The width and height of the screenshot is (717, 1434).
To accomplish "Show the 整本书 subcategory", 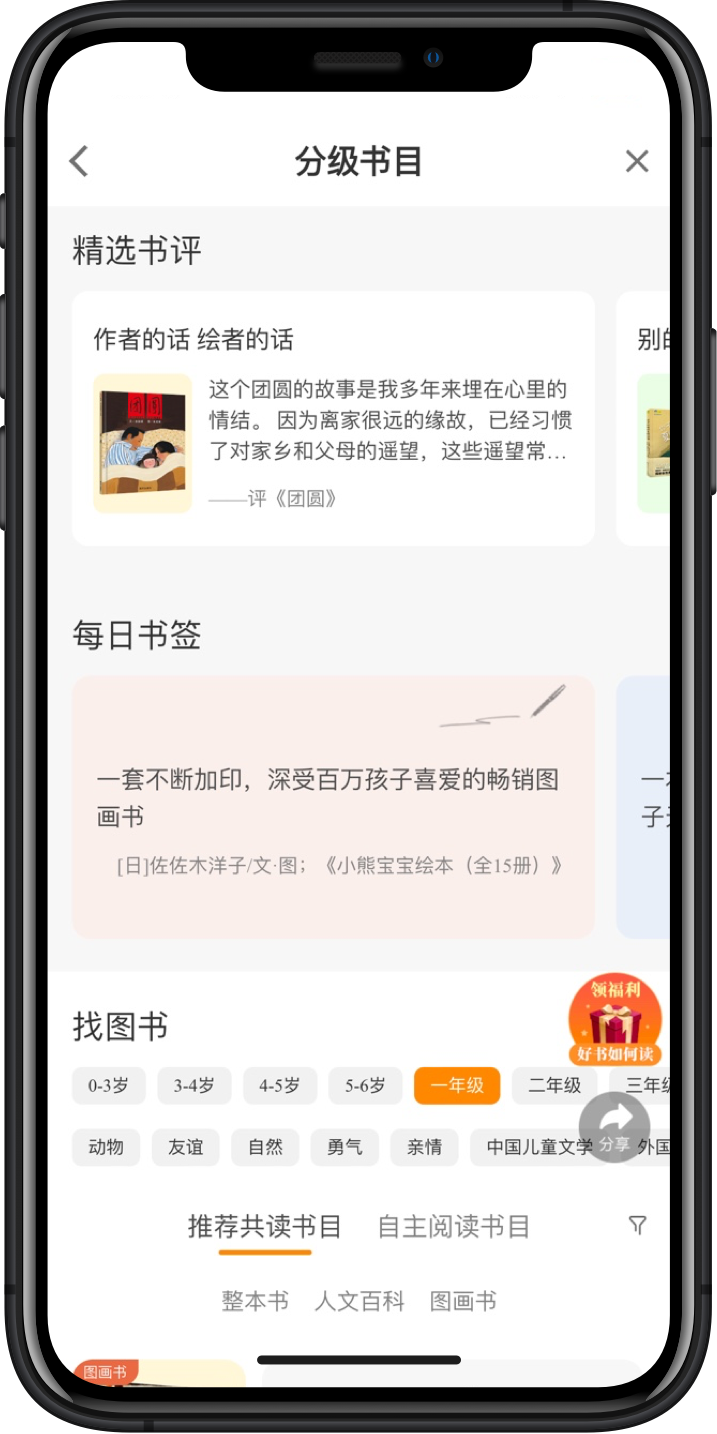I will 255,1301.
